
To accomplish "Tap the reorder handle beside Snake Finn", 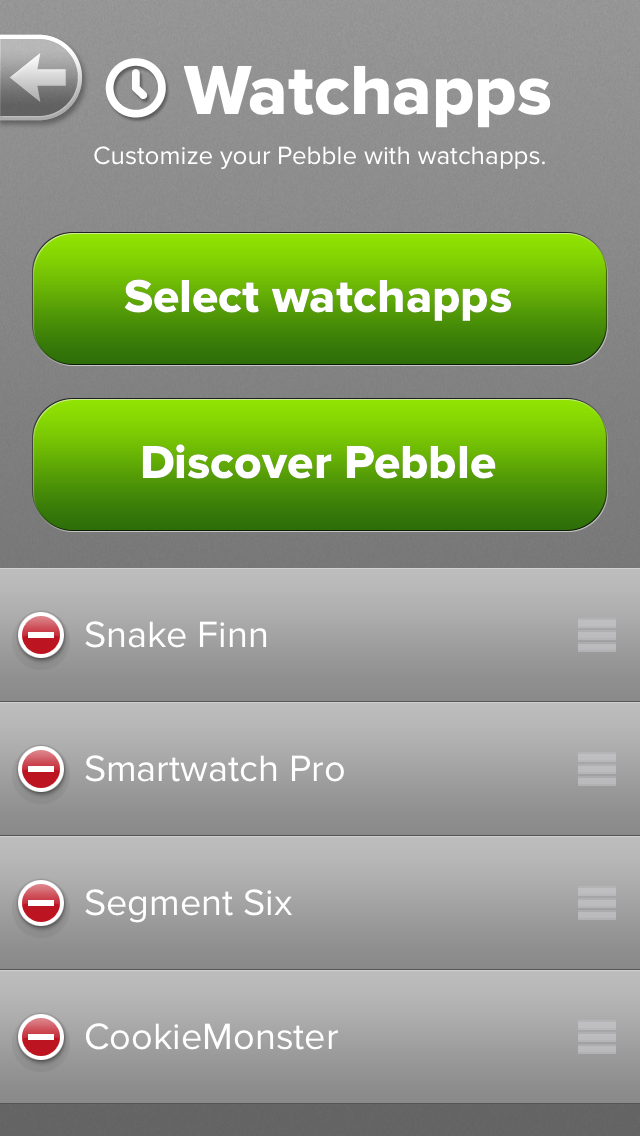I will [597, 635].
